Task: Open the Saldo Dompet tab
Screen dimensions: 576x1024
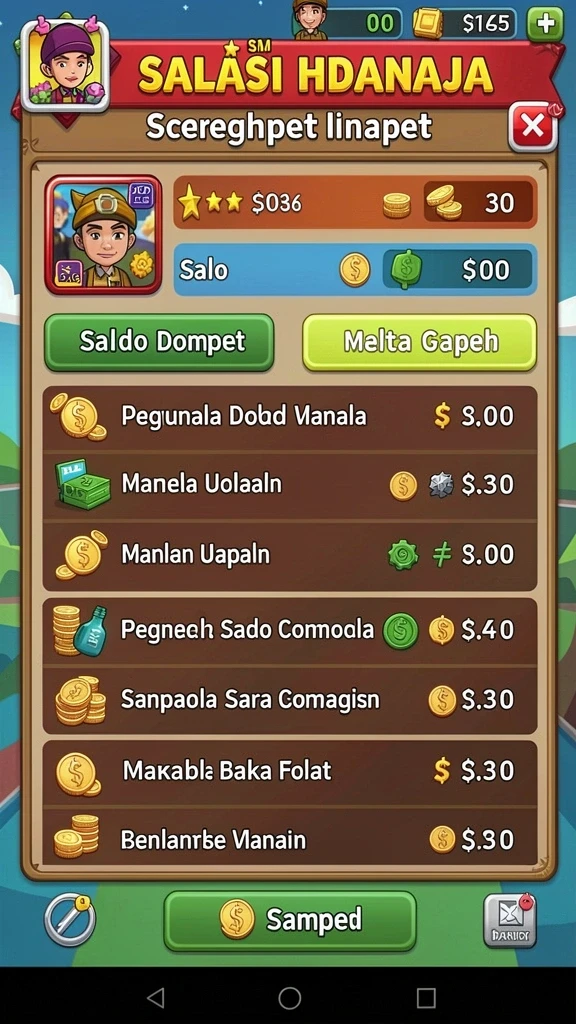Action: (x=159, y=342)
